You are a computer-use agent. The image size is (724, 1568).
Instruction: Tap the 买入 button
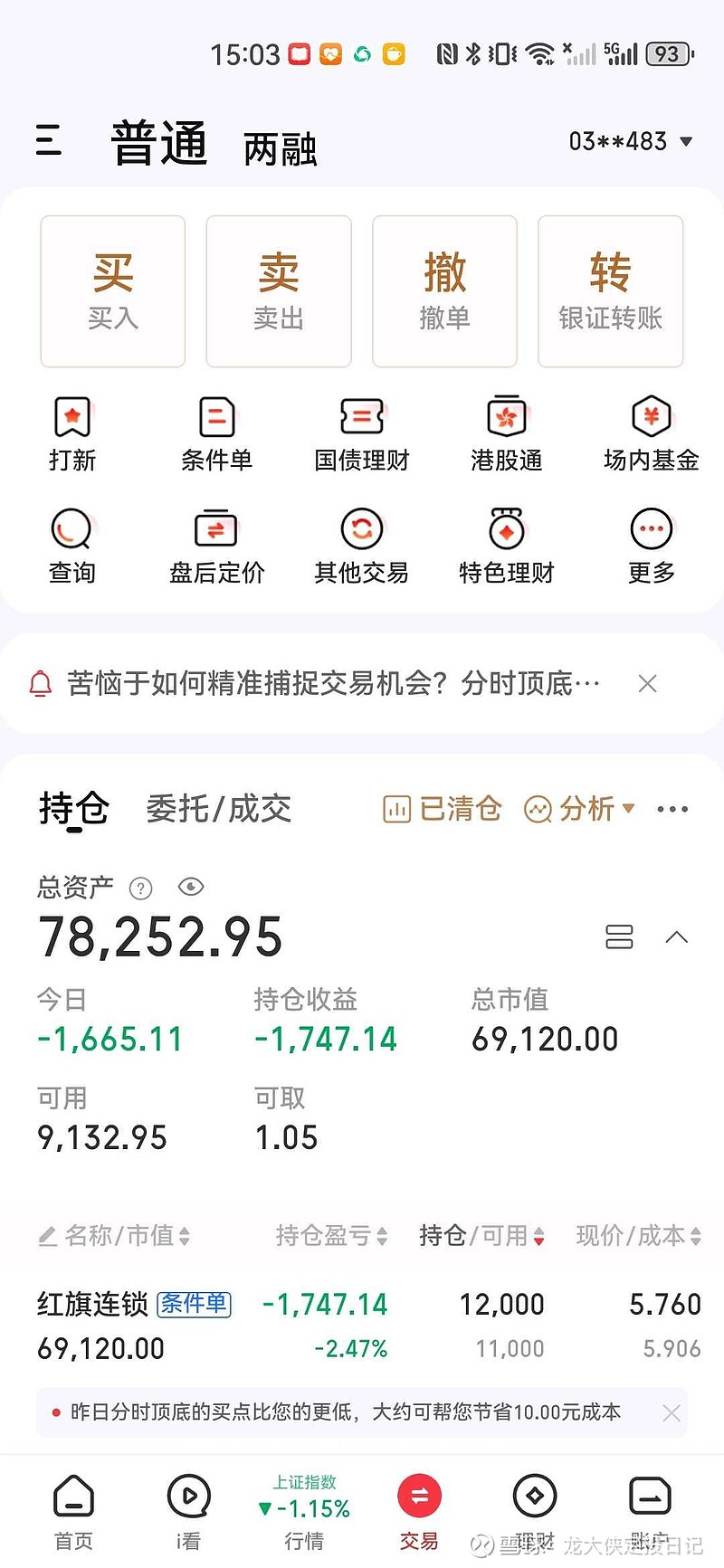click(x=113, y=291)
